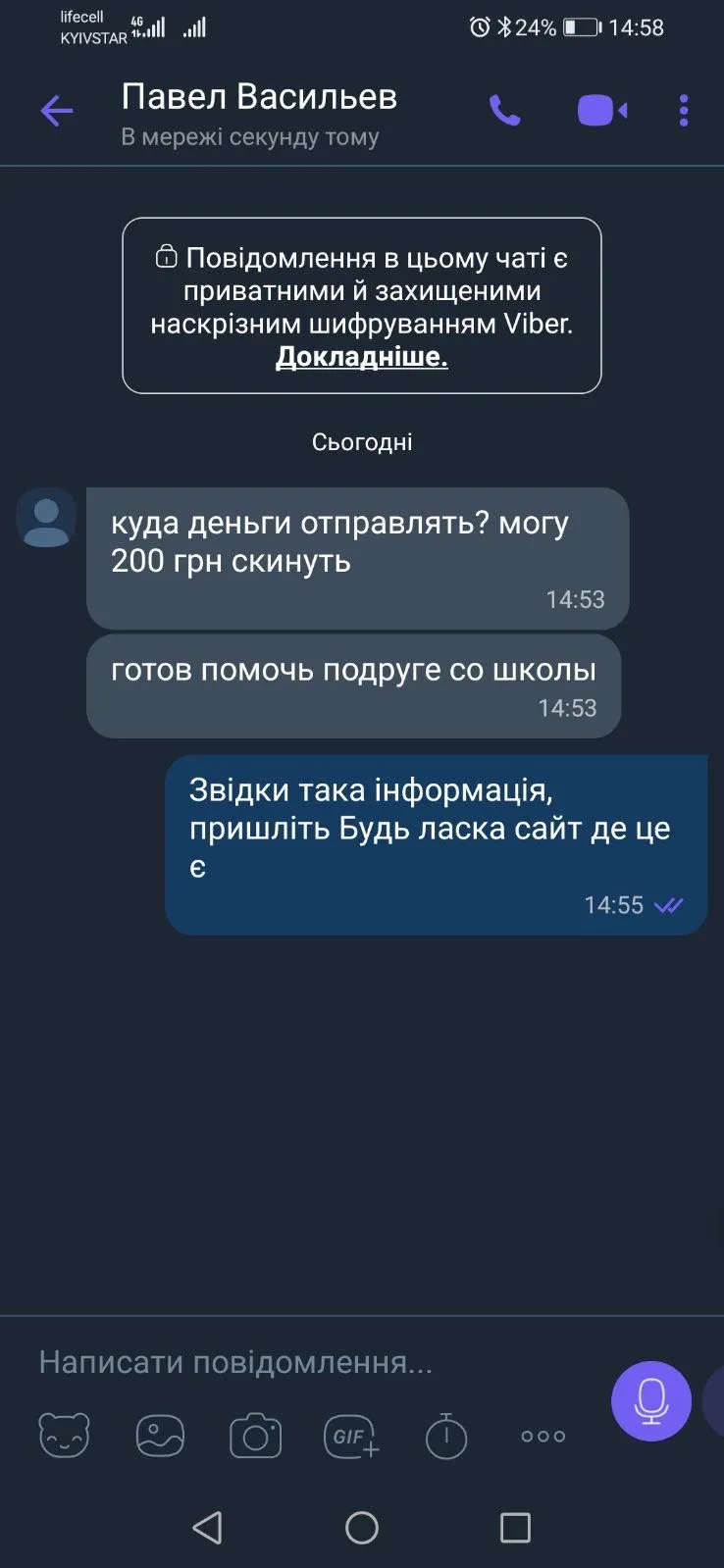Show more attachment options

543,1436
